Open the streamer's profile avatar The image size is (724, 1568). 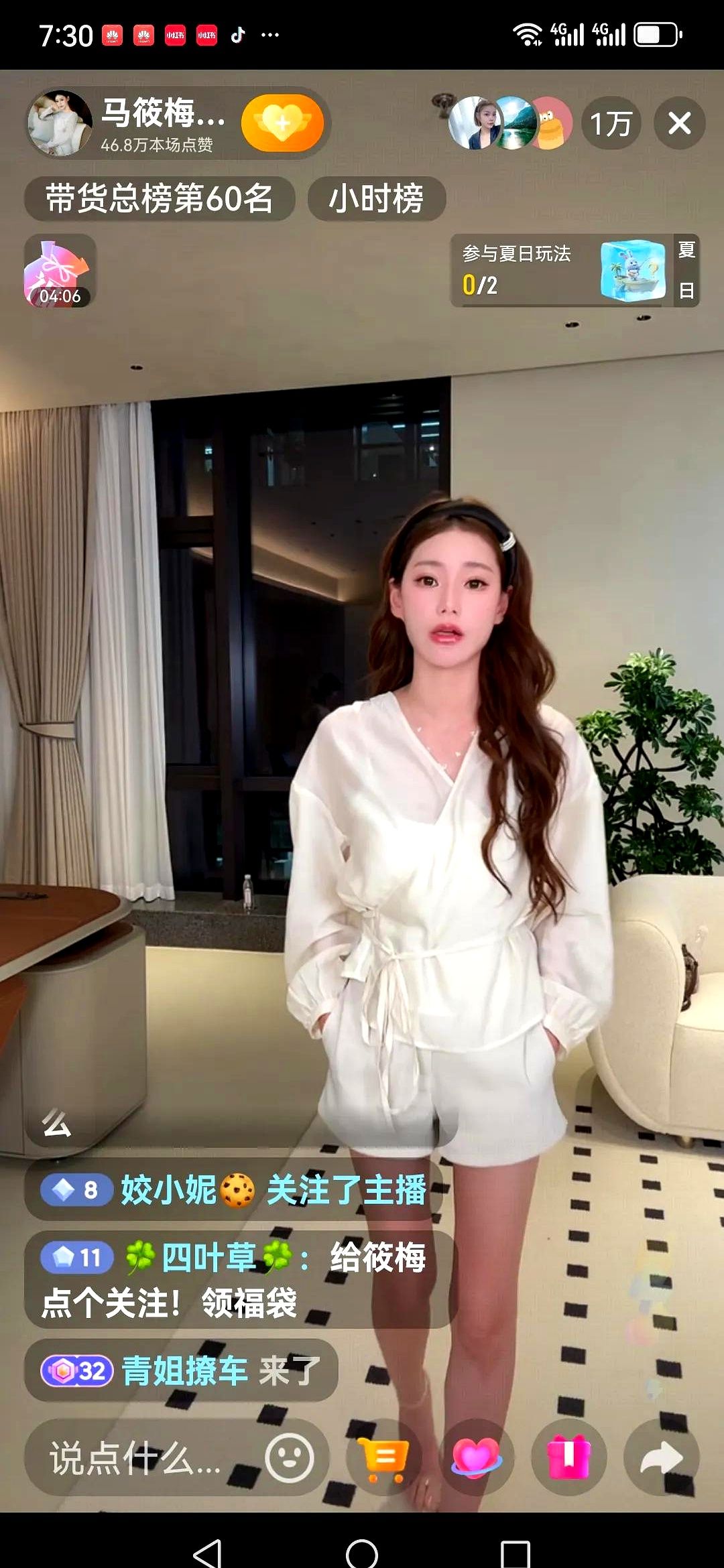[x=60, y=123]
